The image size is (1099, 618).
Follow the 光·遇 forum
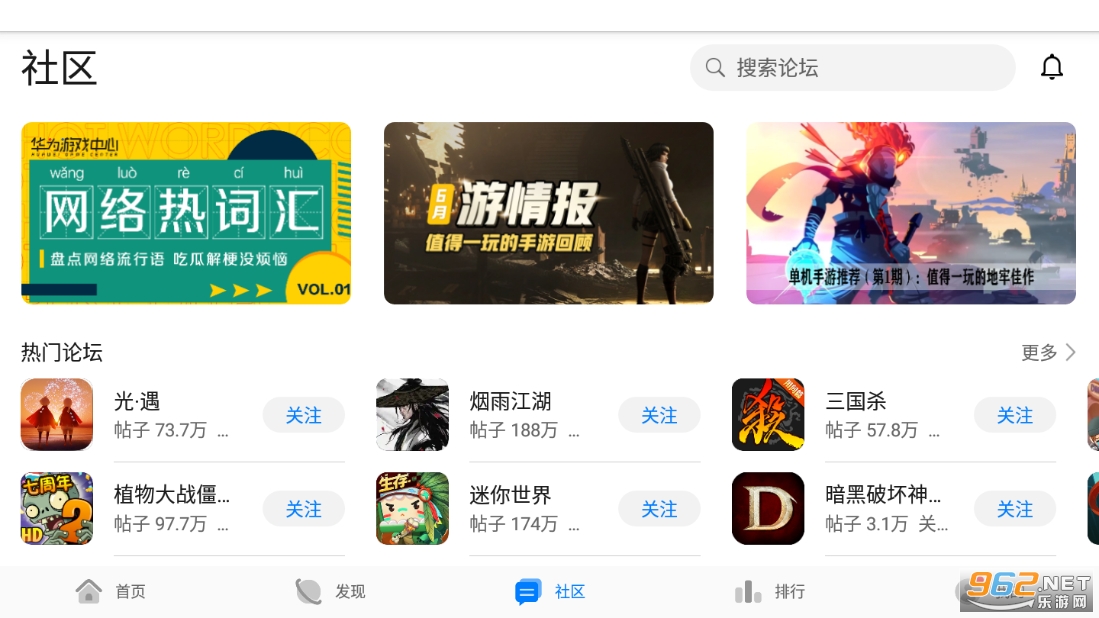pos(303,415)
